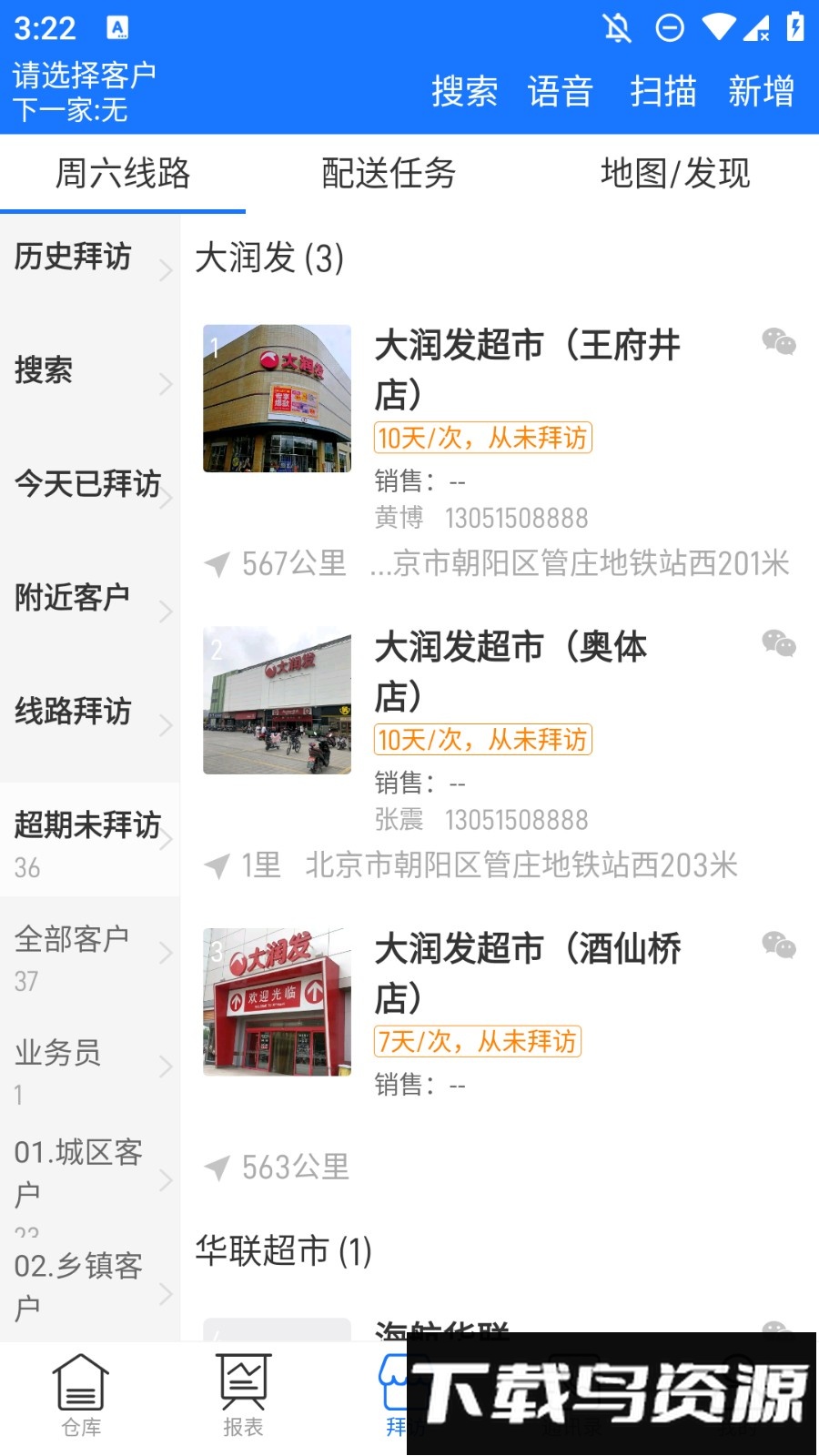This screenshot has height=1456, width=819.
Task: Tap the location arrow icon showing 567公里
Action: 217,564
